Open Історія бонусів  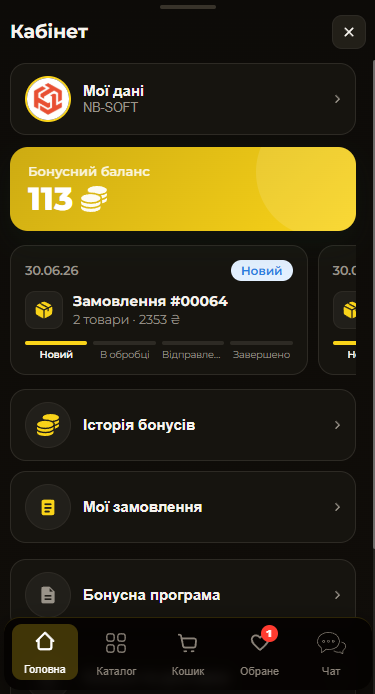point(183,425)
